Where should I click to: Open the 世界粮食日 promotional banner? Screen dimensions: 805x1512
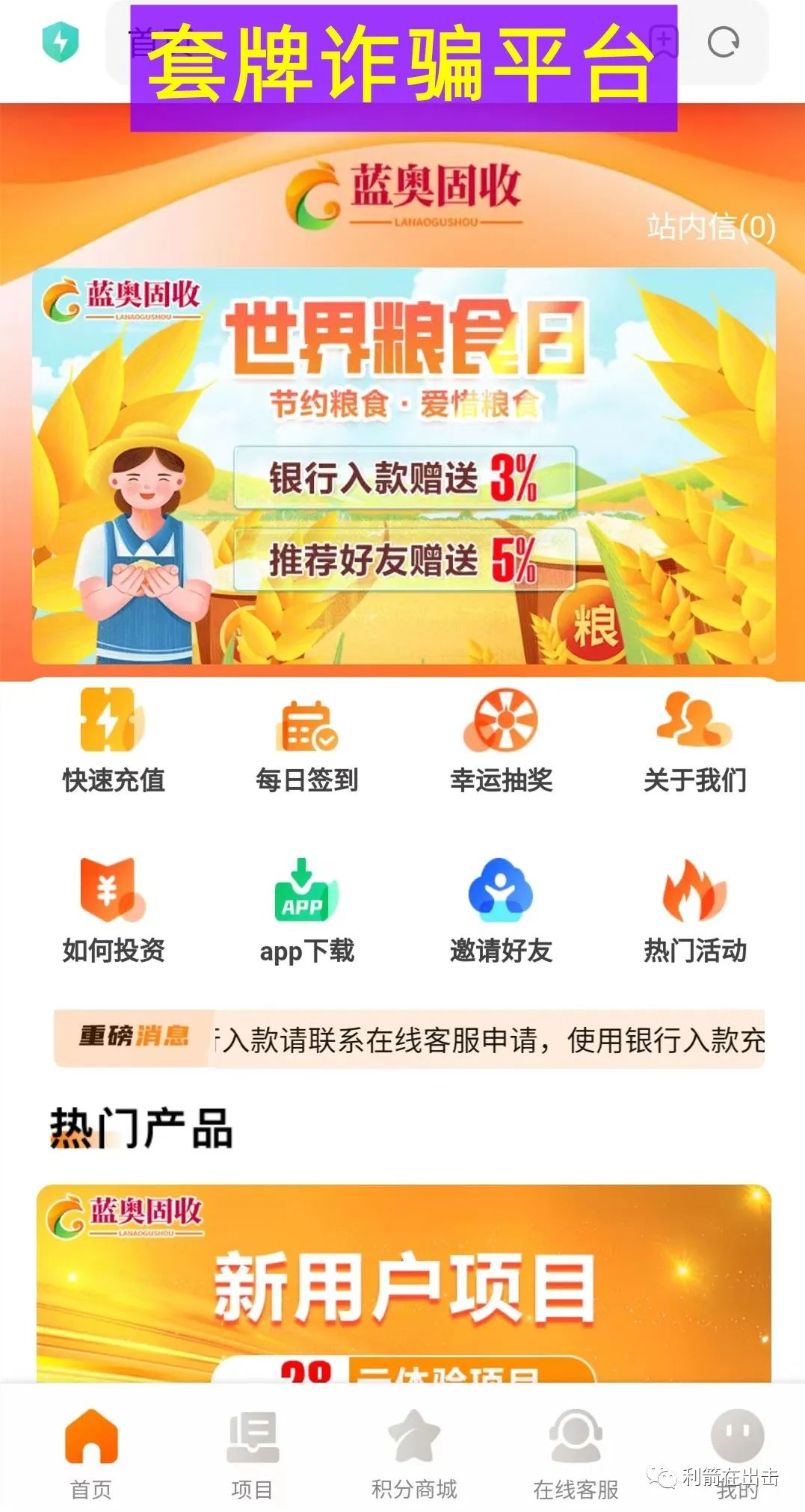[x=404, y=466]
